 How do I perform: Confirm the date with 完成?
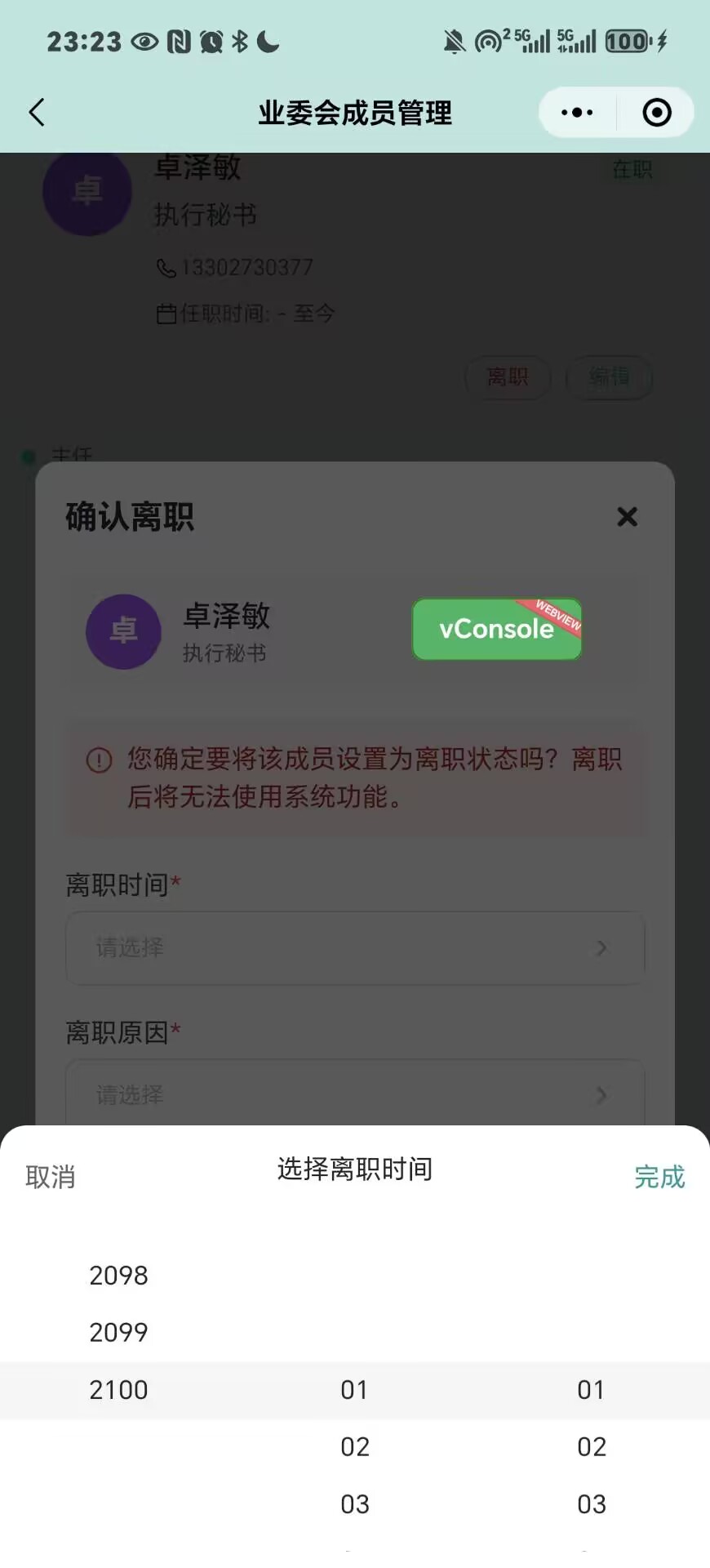pos(659,1177)
